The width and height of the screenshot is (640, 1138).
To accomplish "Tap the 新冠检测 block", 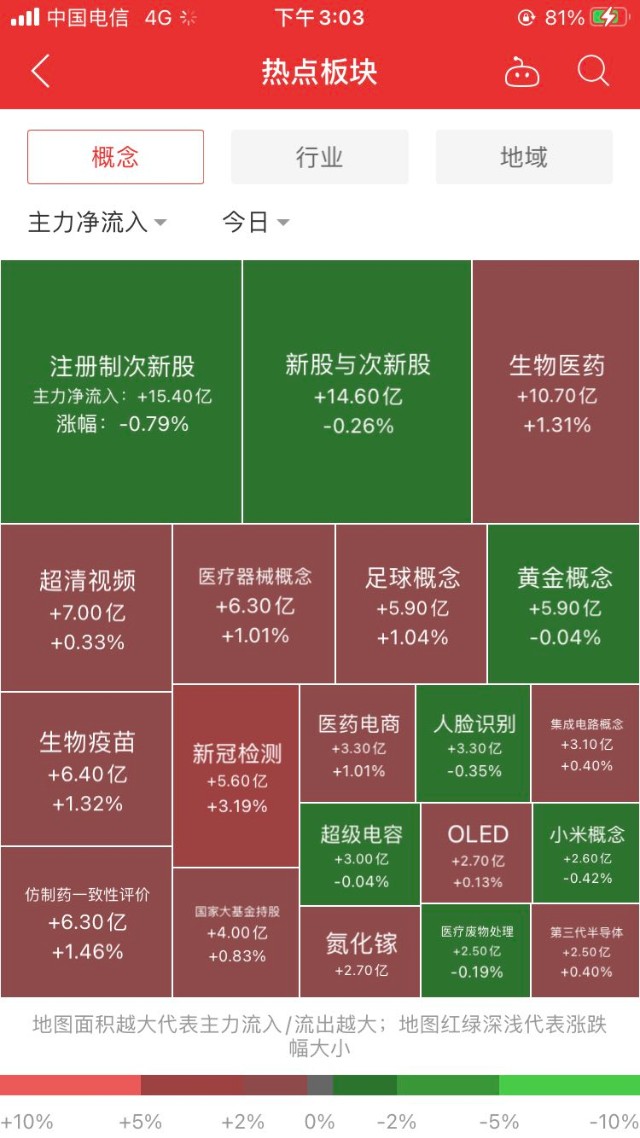I will click(236, 776).
